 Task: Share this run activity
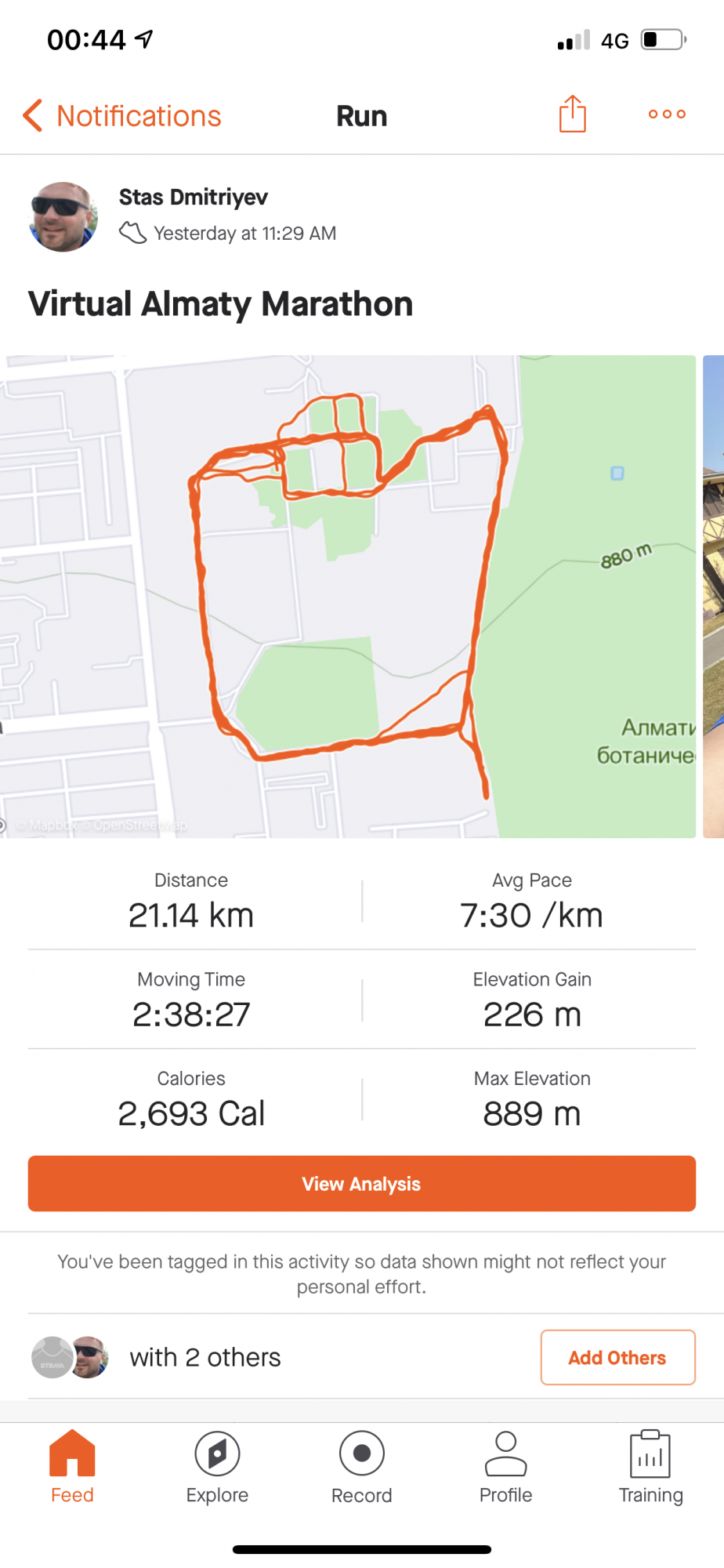(x=572, y=114)
